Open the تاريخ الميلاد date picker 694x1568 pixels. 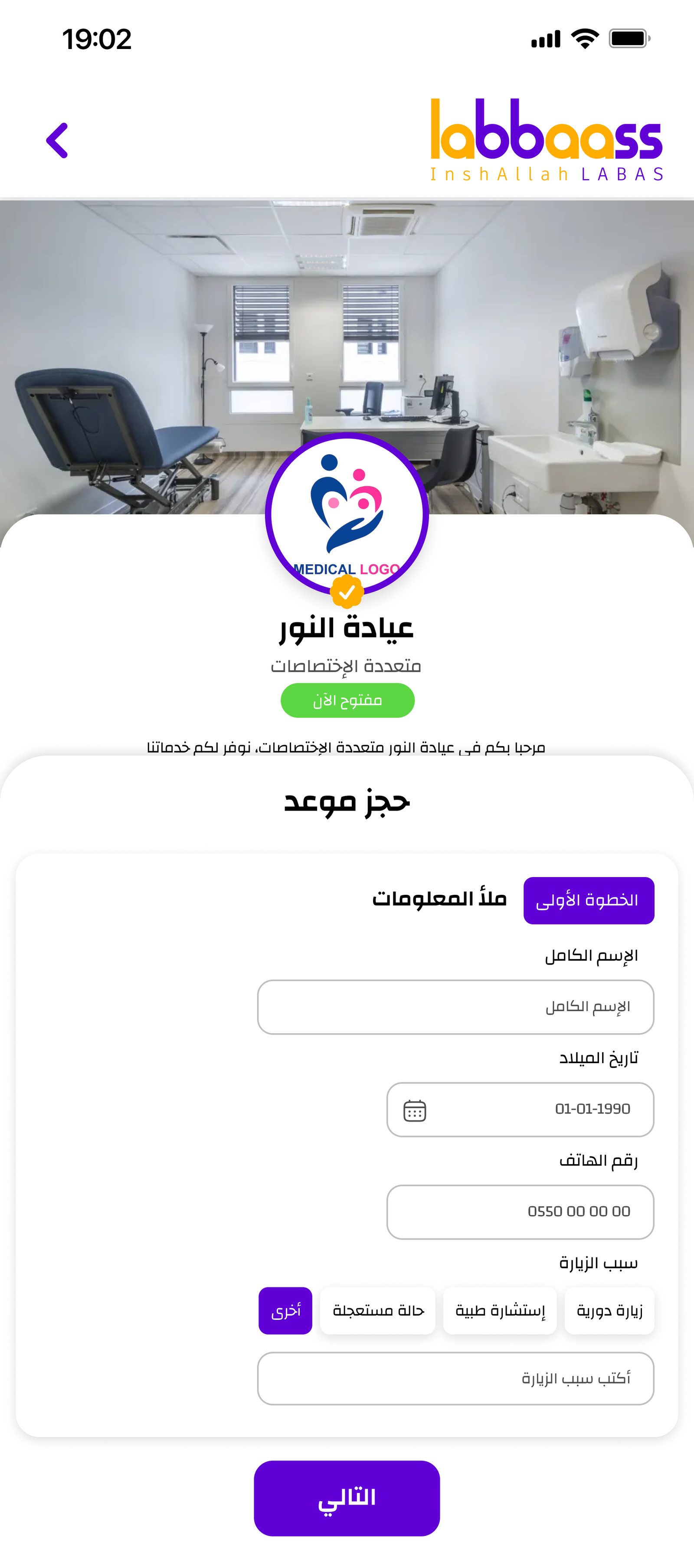pos(520,1109)
